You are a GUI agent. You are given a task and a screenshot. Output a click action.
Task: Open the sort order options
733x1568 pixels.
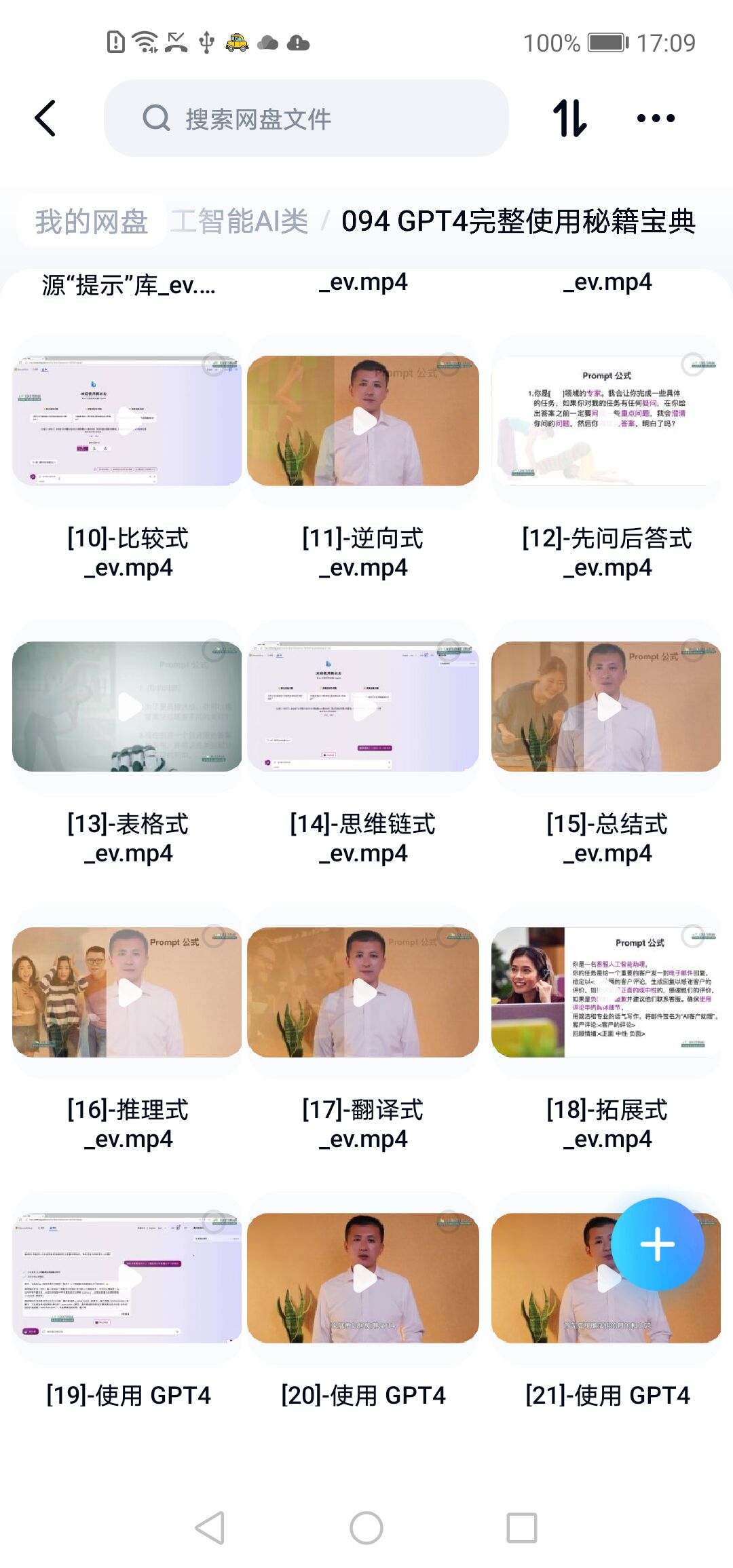(569, 119)
